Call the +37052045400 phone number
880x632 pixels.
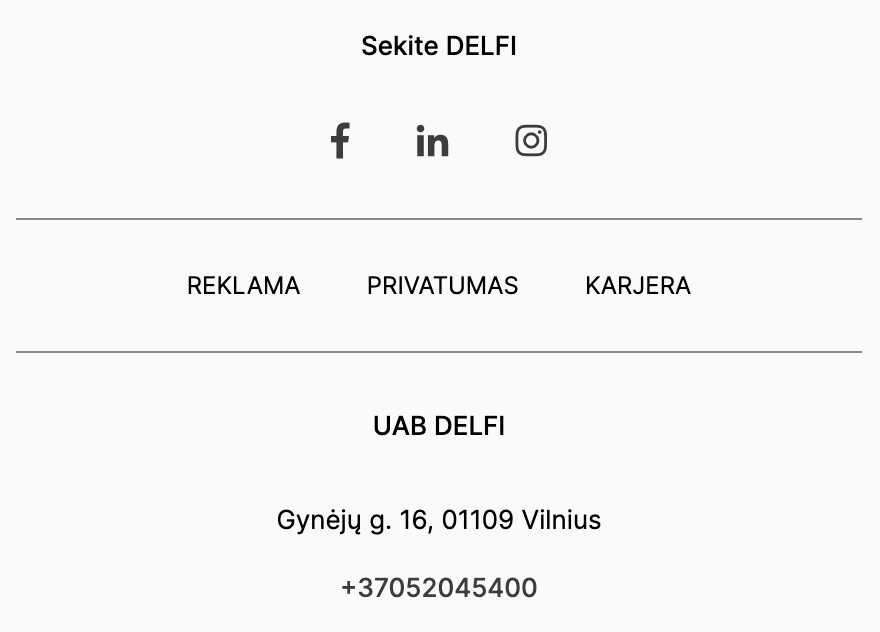pyautogui.click(x=439, y=588)
